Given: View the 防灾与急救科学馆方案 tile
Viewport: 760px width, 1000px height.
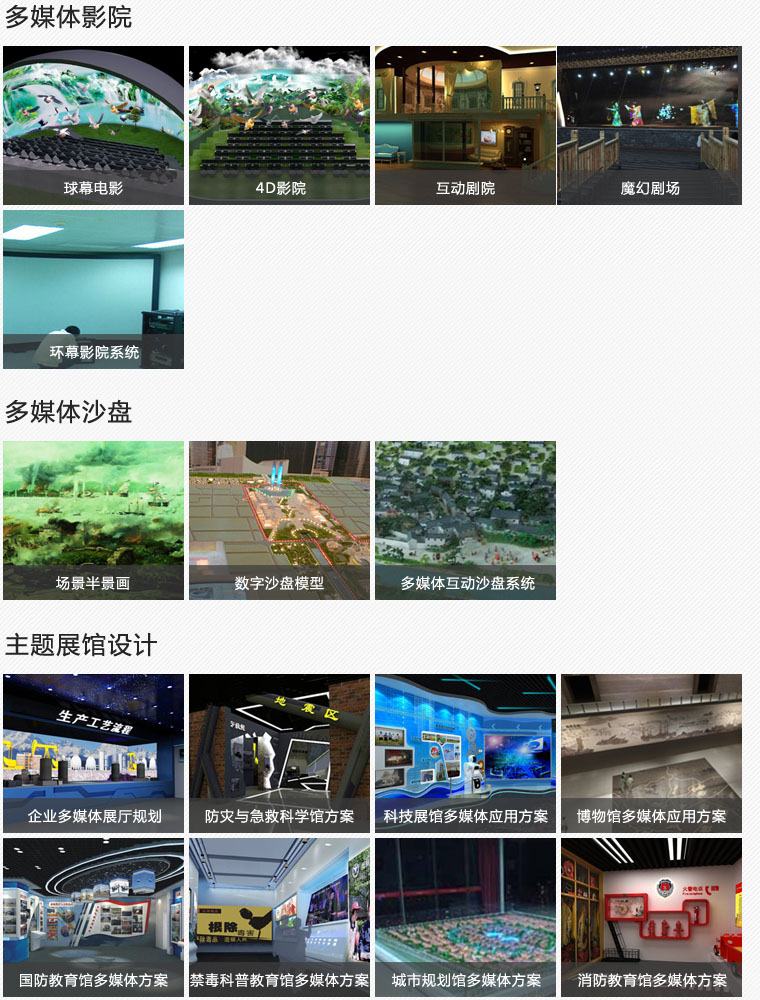Looking at the screenshot, I should pos(279,753).
